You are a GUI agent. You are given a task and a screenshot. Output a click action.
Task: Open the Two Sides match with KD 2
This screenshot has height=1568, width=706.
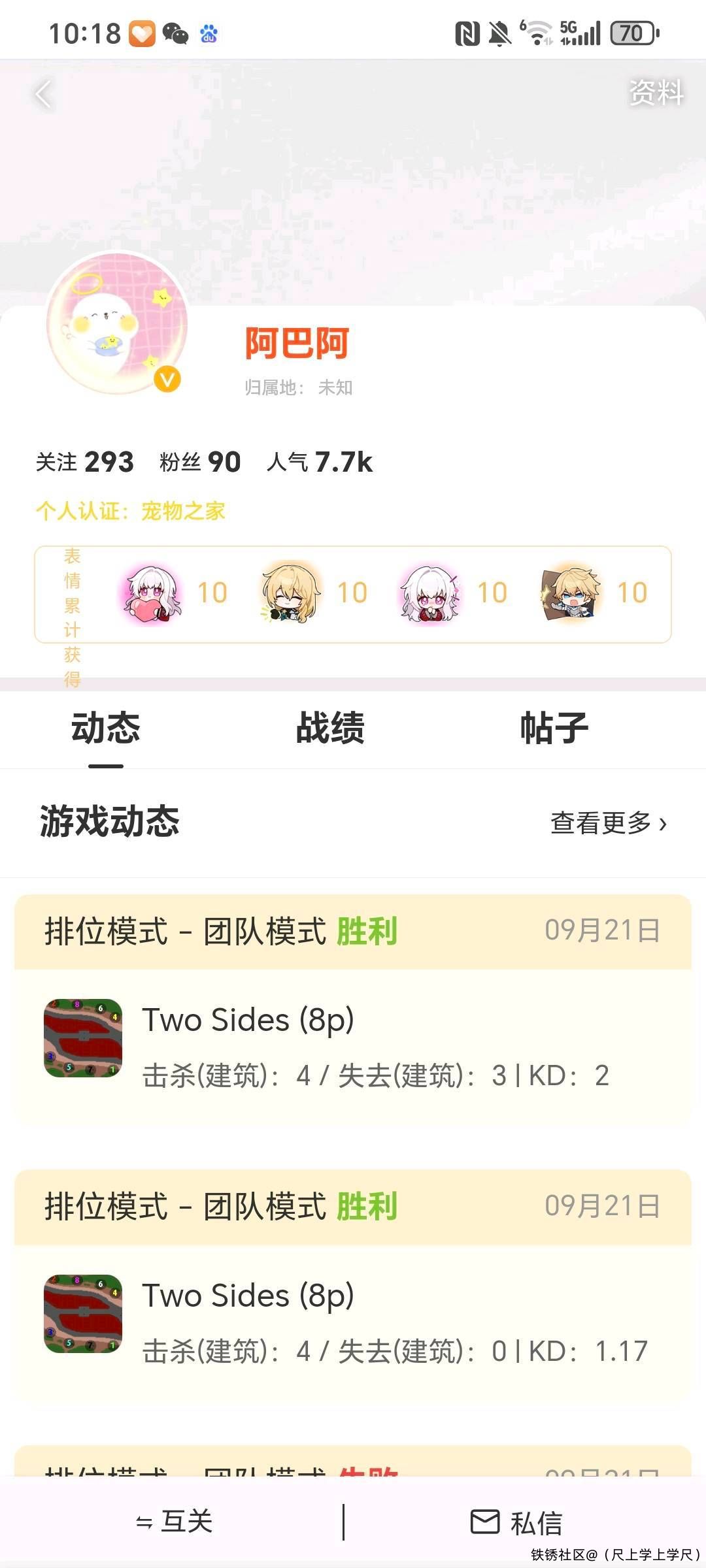point(353,1045)
